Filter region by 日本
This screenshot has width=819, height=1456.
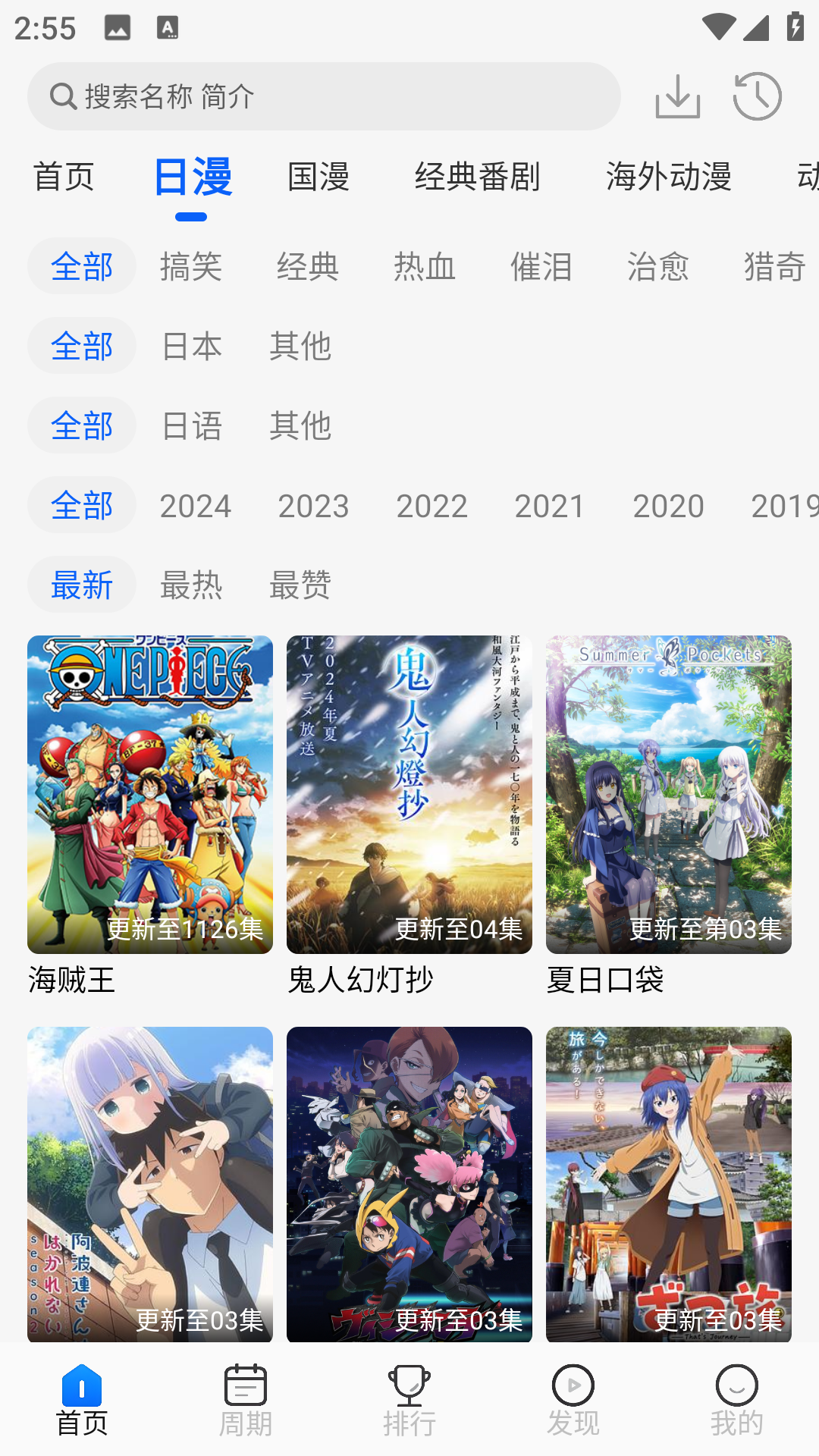click(192, 346)
